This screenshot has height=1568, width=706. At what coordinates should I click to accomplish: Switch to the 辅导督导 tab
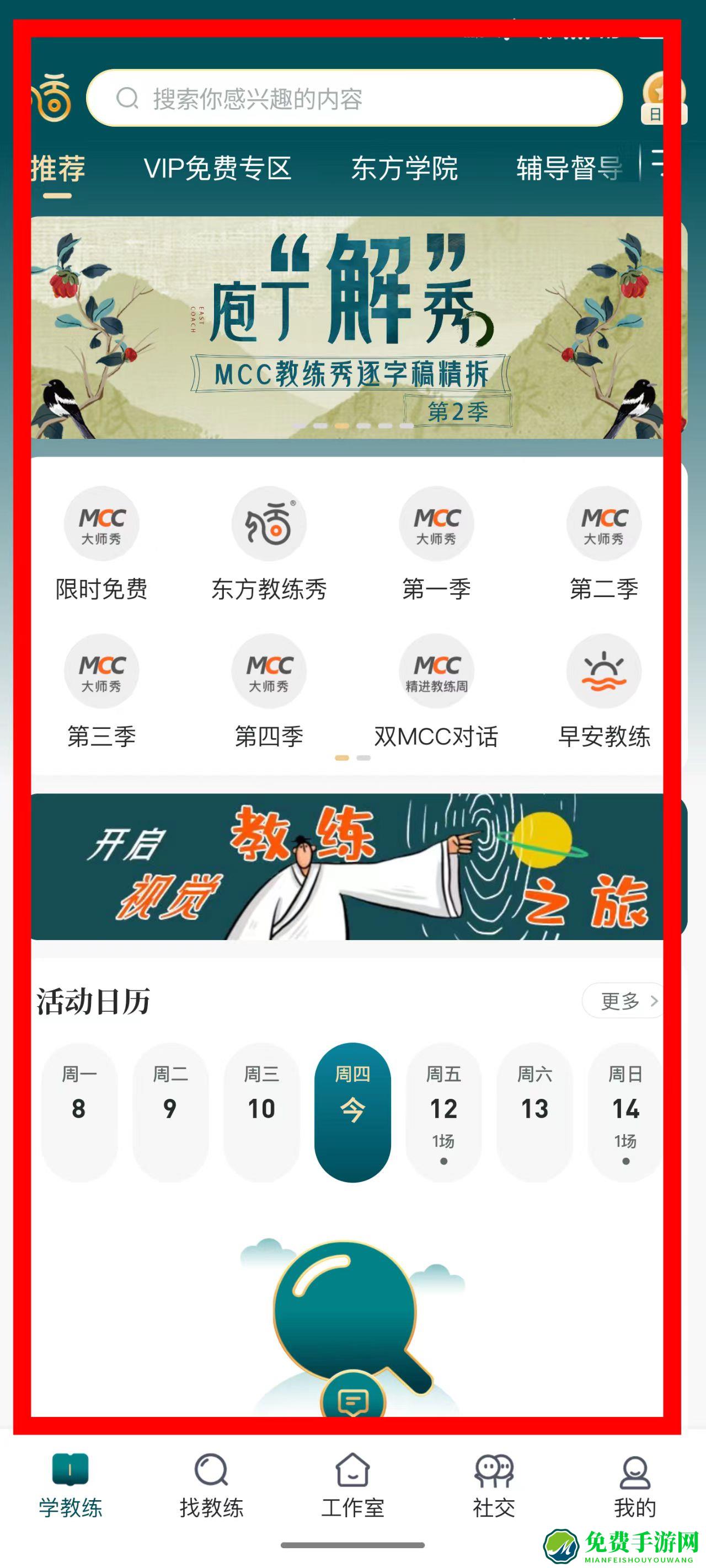coord(569,169)
